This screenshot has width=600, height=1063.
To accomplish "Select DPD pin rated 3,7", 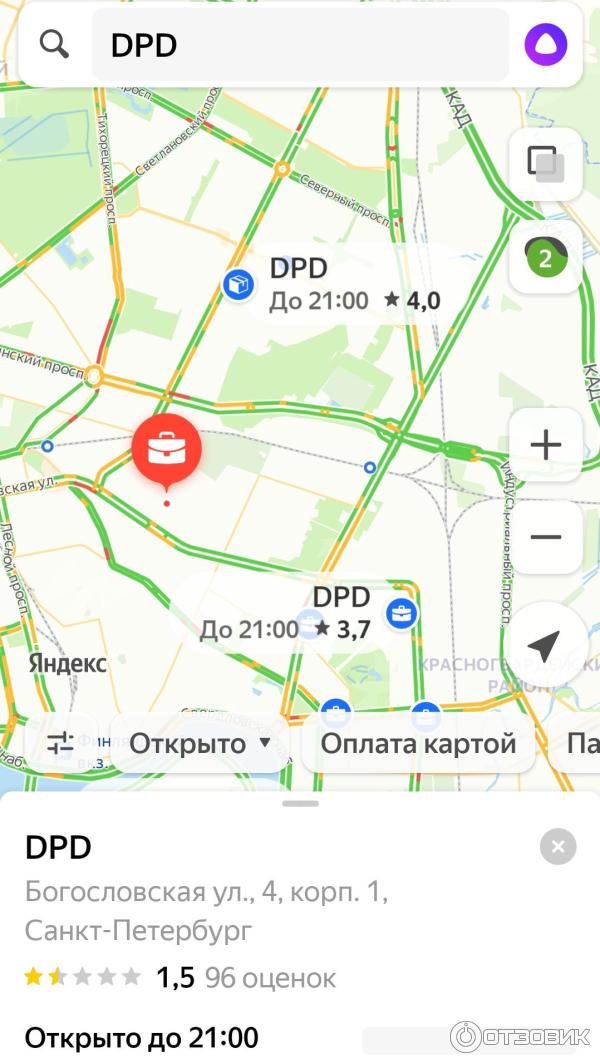I will (402, 613).
